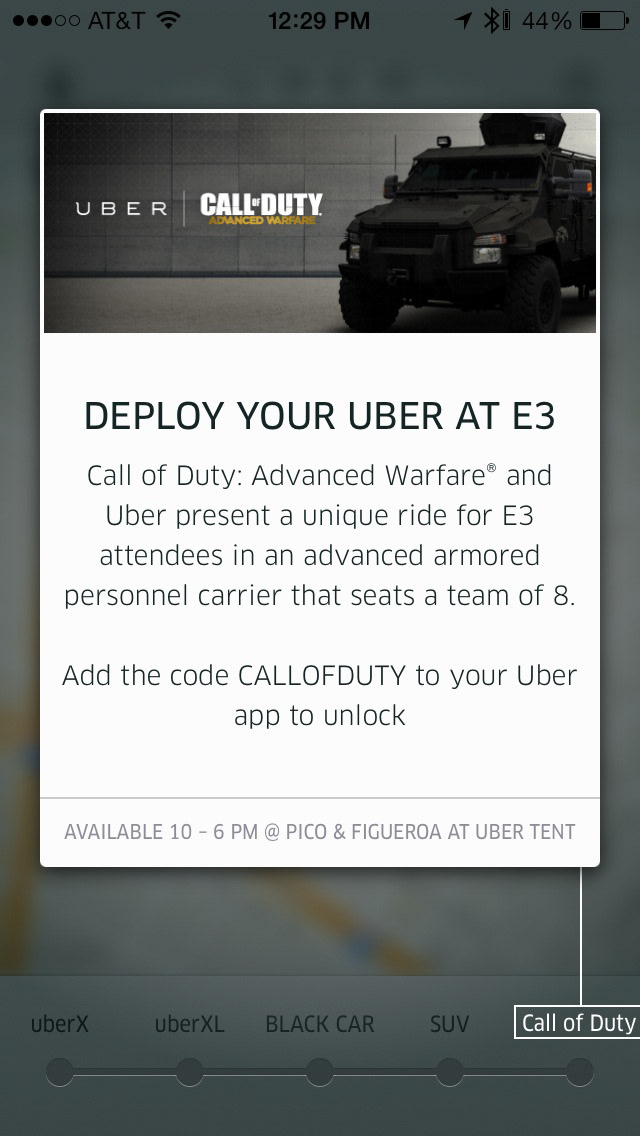Tap the Call of Duty vehicle label
The width and height of the screenshot is (640, 1136).
[578, 1022]
